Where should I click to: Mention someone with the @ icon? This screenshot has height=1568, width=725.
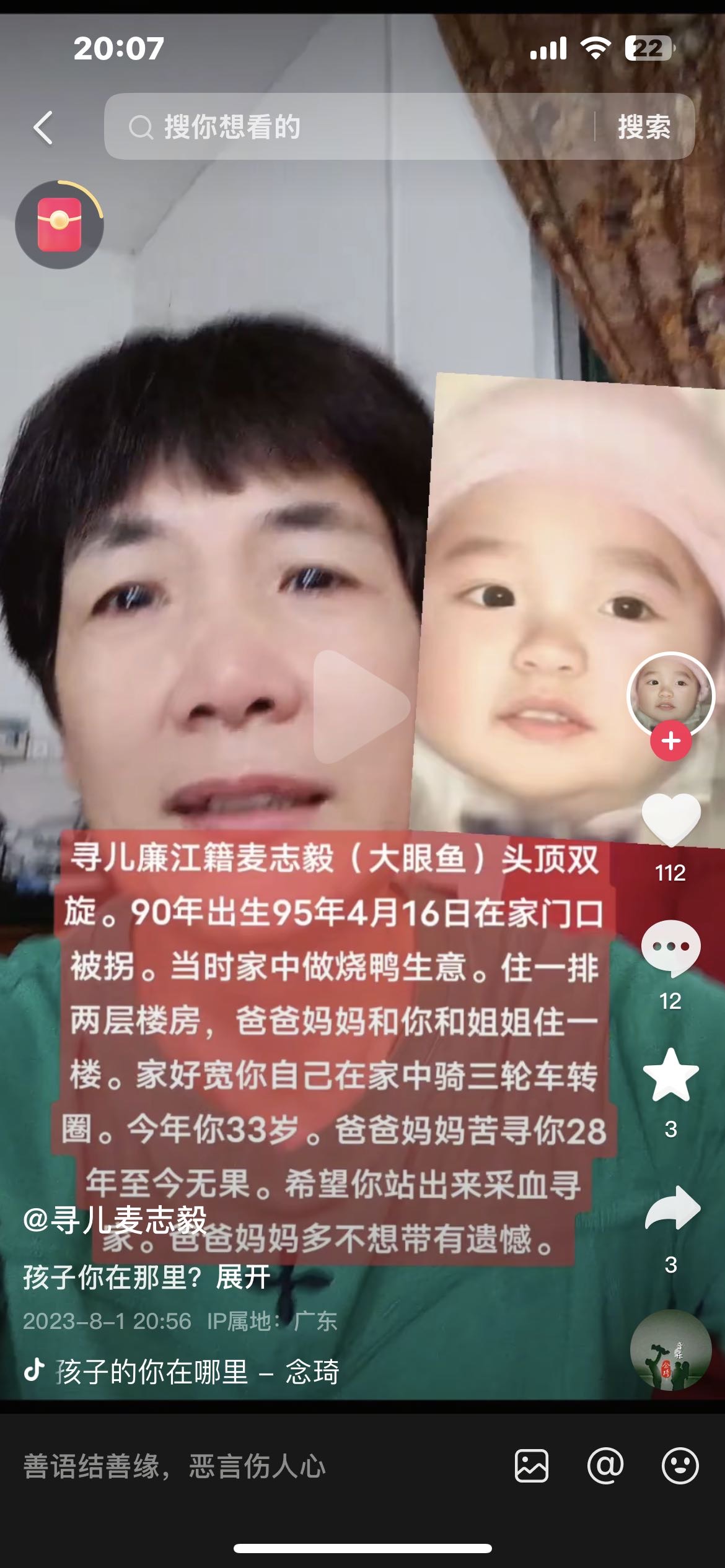(x=605, y=1466)
